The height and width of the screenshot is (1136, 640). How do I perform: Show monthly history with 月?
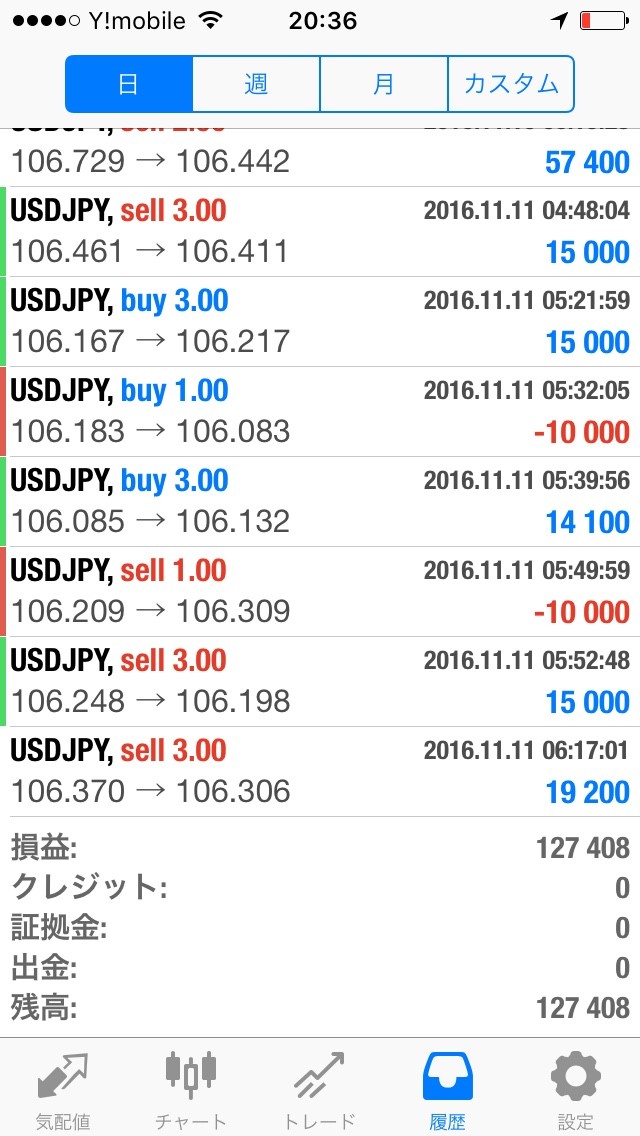pos(384,84)
